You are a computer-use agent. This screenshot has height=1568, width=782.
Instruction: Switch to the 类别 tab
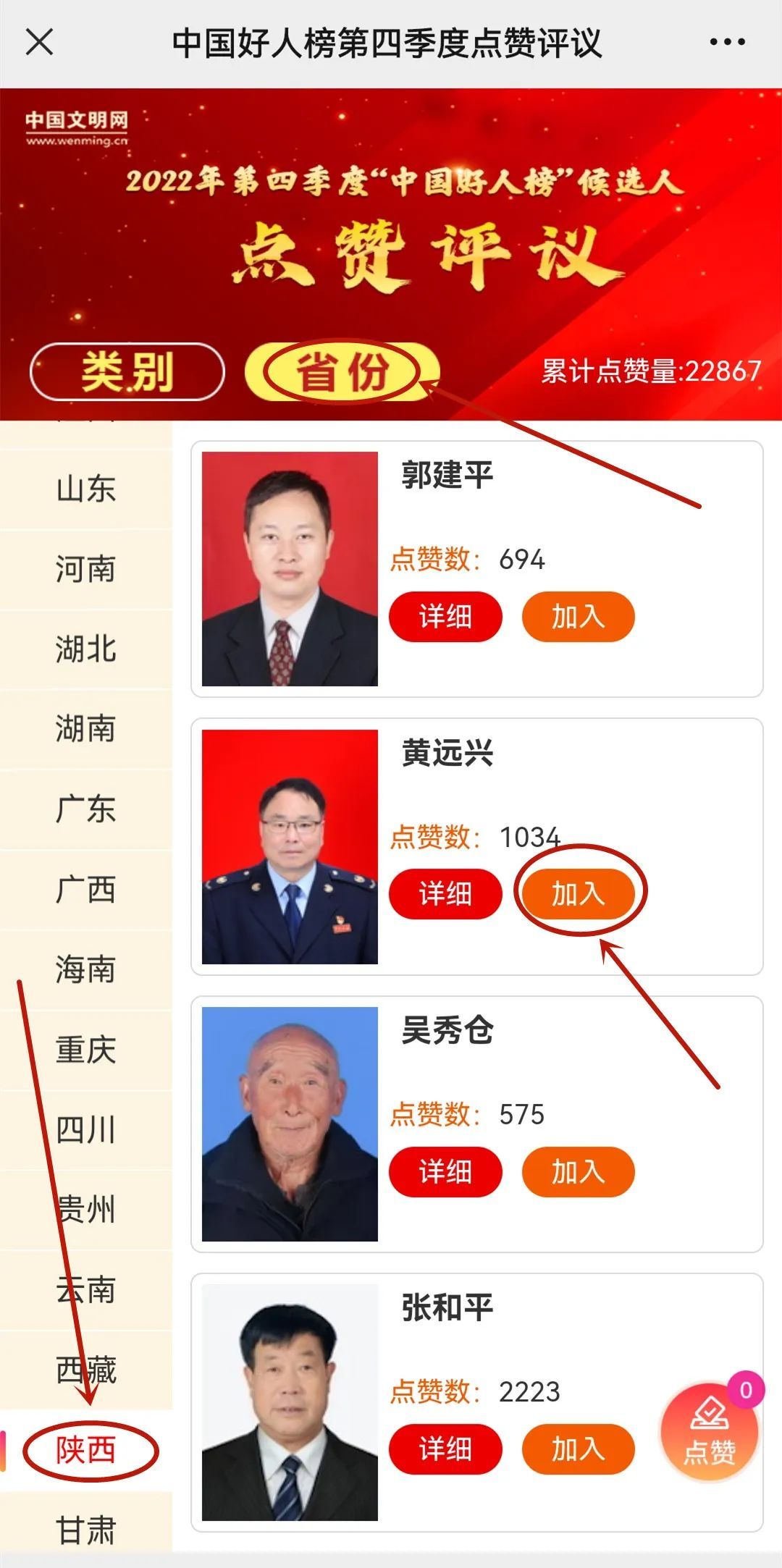(127, 372)
